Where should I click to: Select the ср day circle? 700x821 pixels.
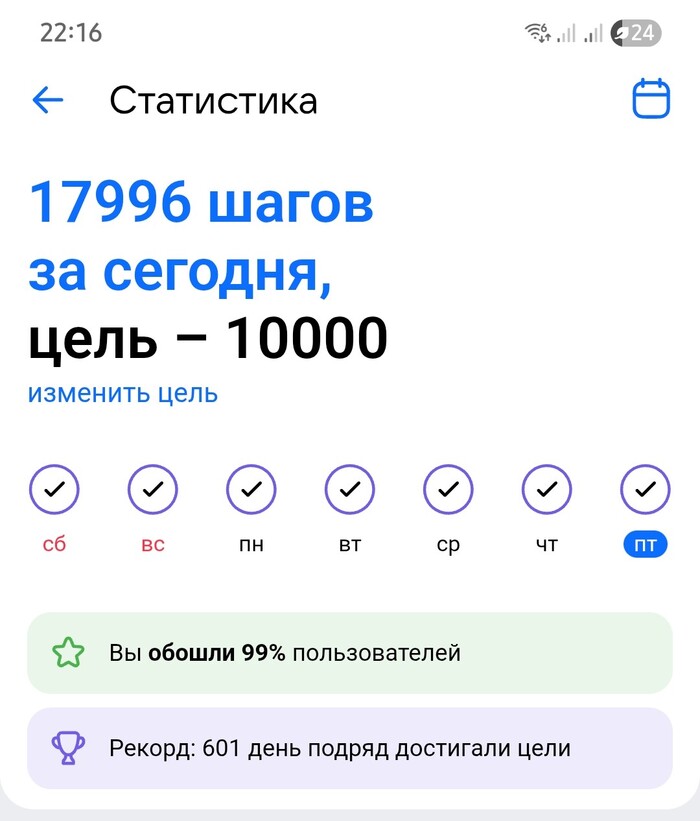coord(448,489)
